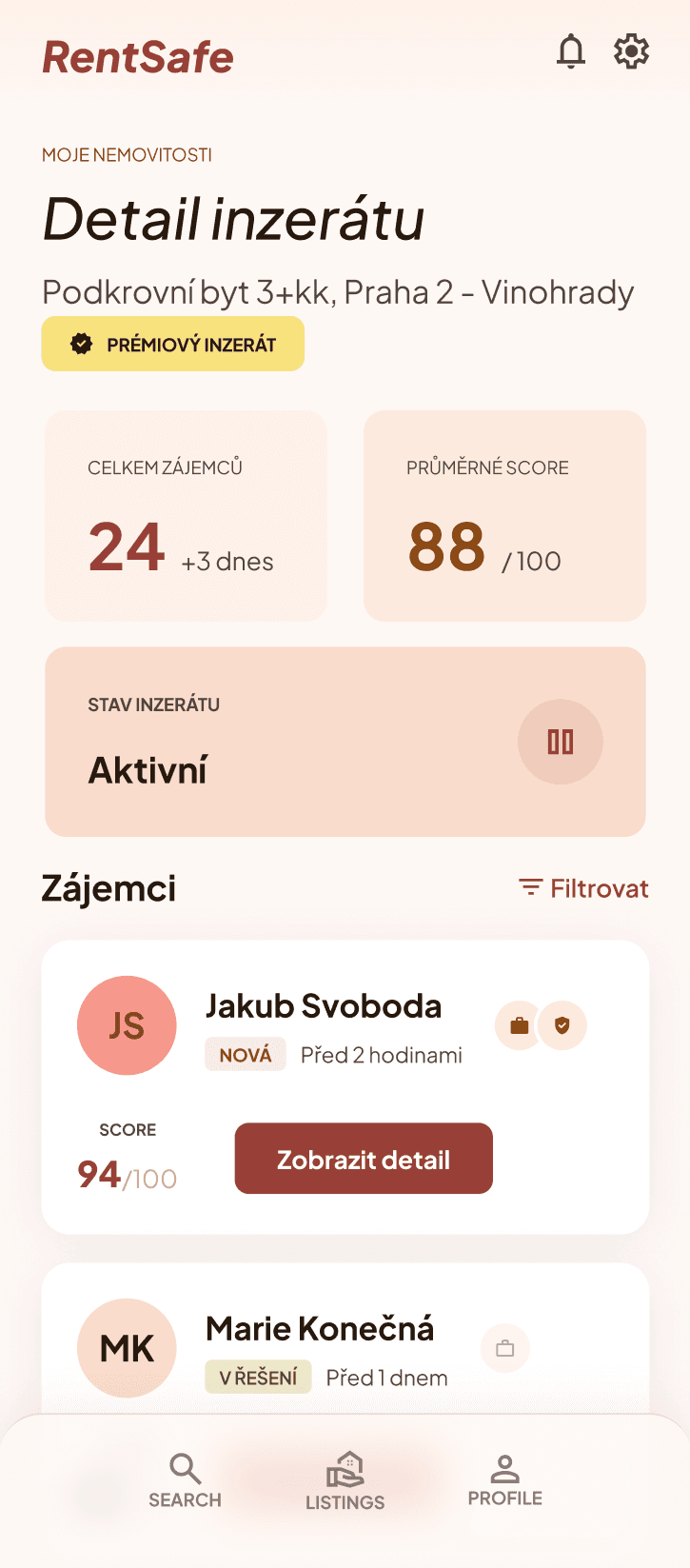690x1568 pixels.
Task: Open the Profile icon in bottom navigation
Action: (x=505, y=1469)
